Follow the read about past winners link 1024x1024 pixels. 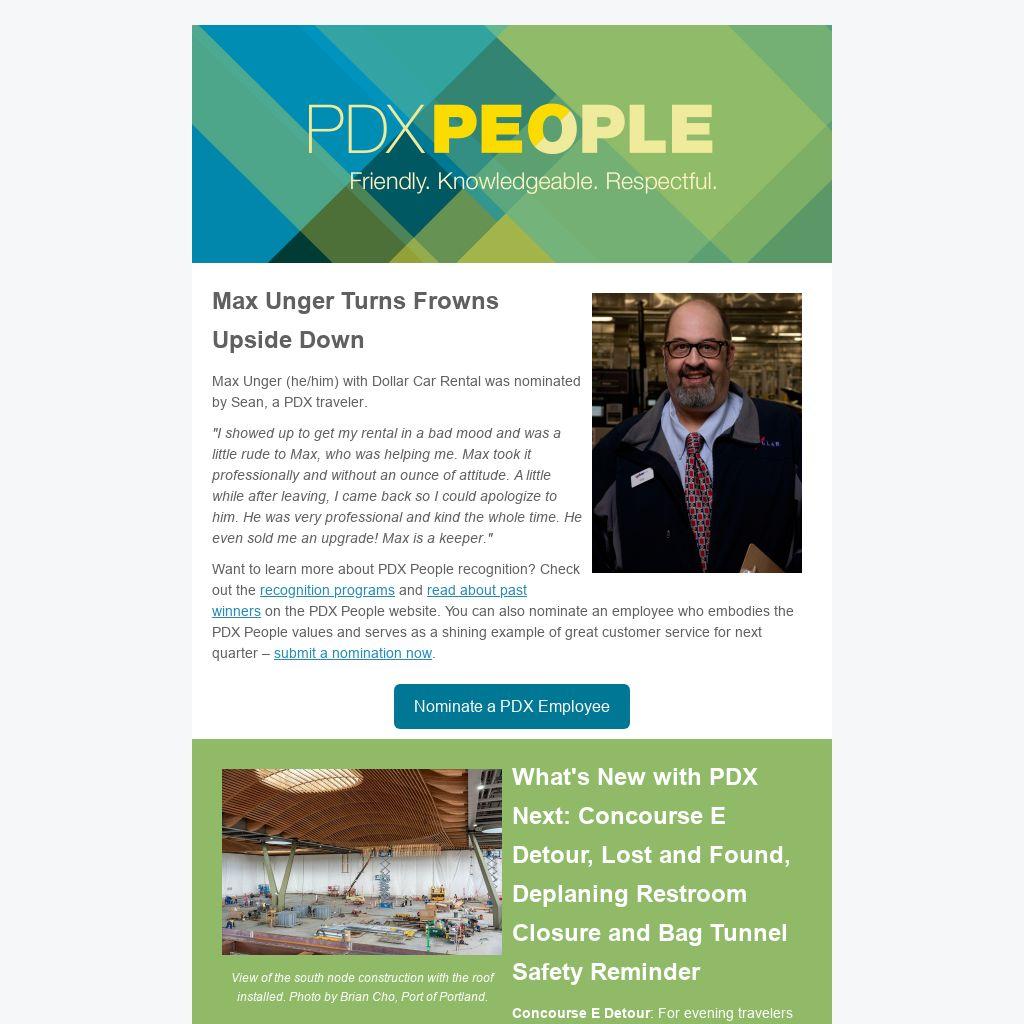point(477,590)
